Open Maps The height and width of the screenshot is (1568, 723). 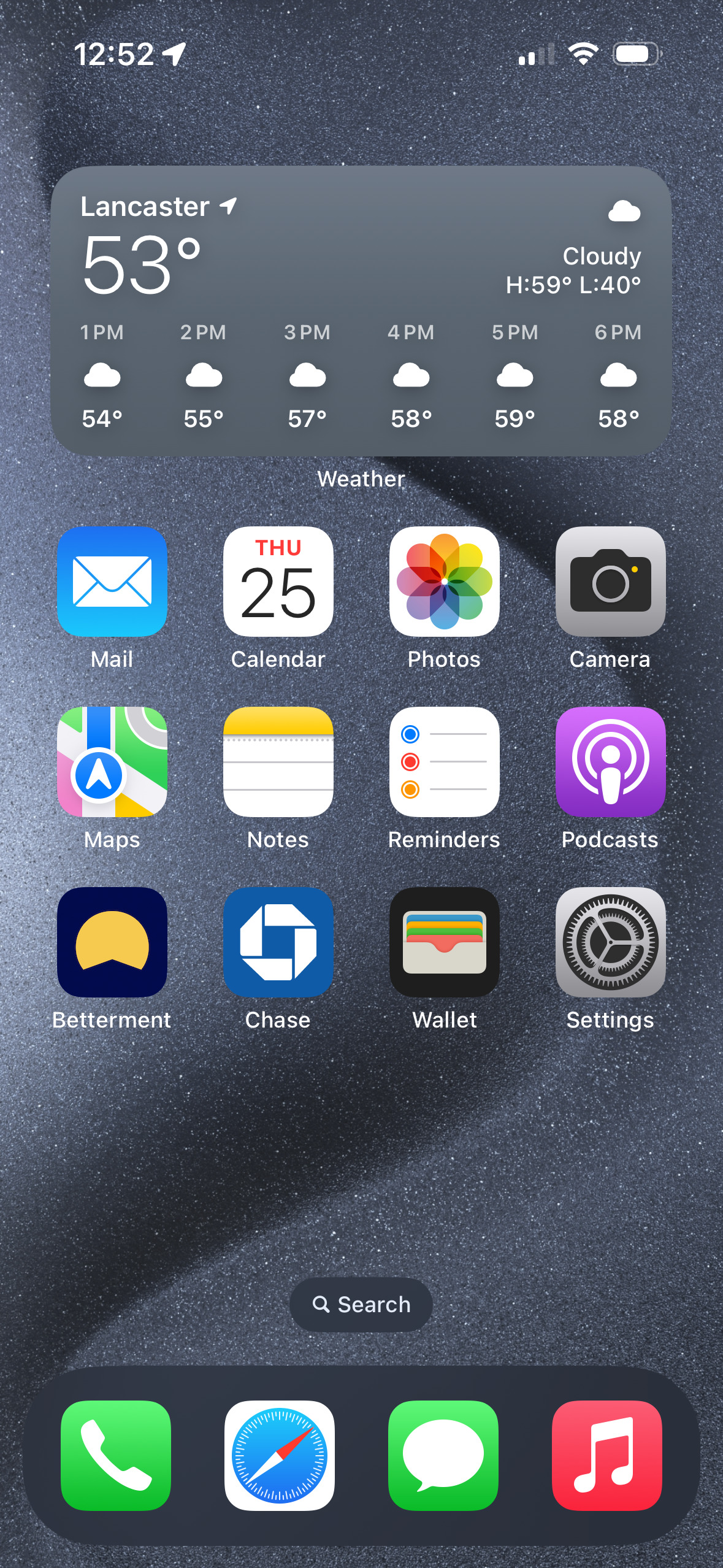pos(112,762)
